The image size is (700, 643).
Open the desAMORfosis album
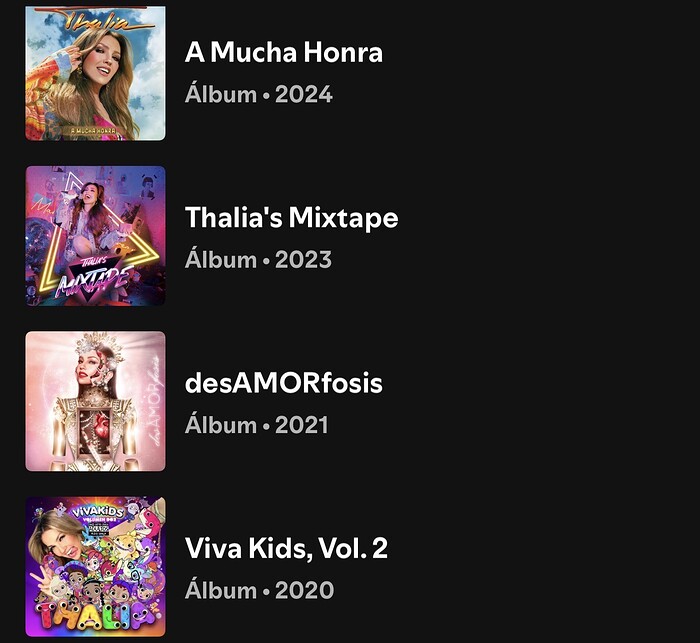coord(283,383)
